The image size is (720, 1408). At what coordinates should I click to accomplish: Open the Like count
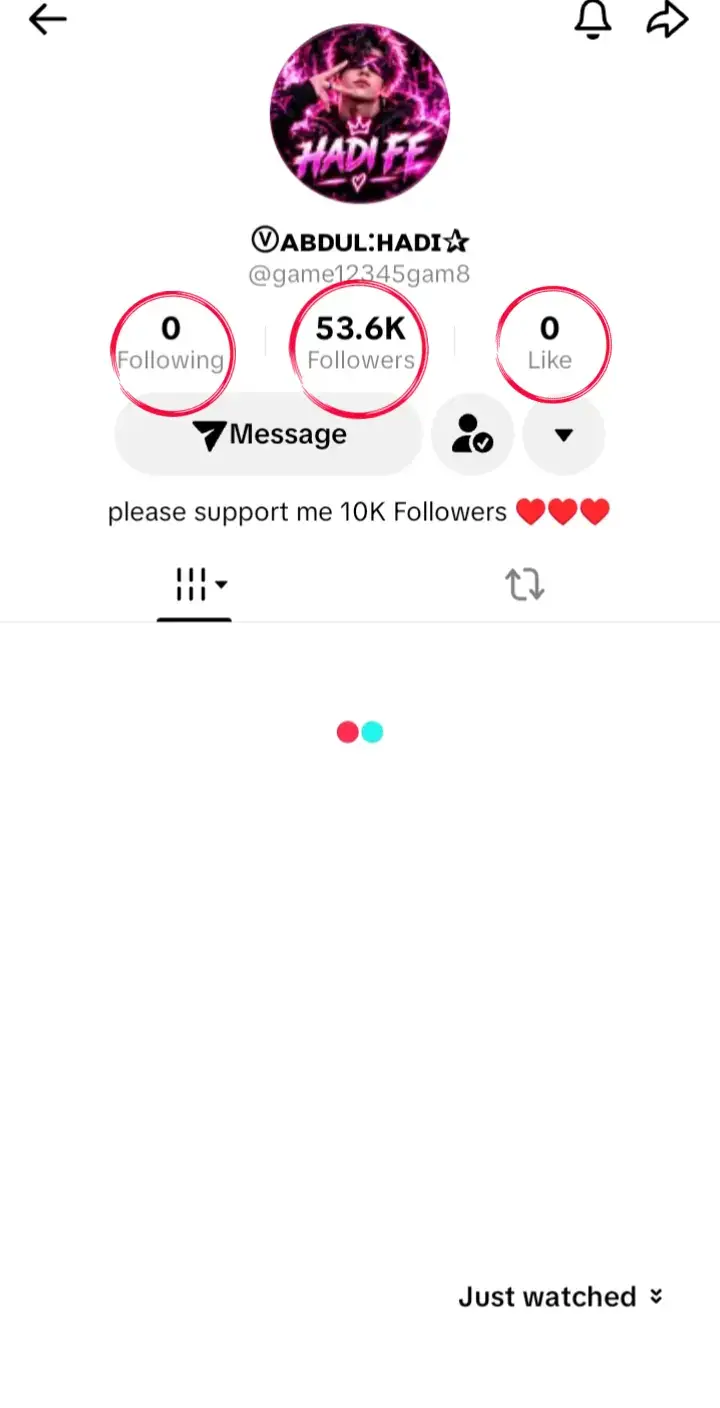coord(550,344)
